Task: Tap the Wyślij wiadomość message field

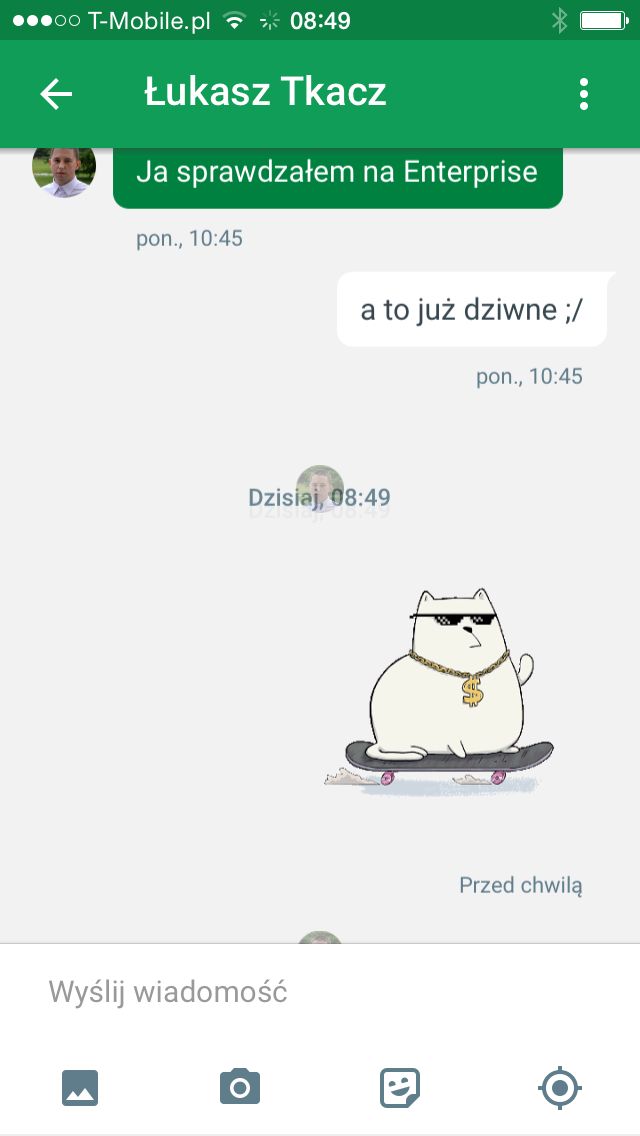Action: (x=320, y=992)
